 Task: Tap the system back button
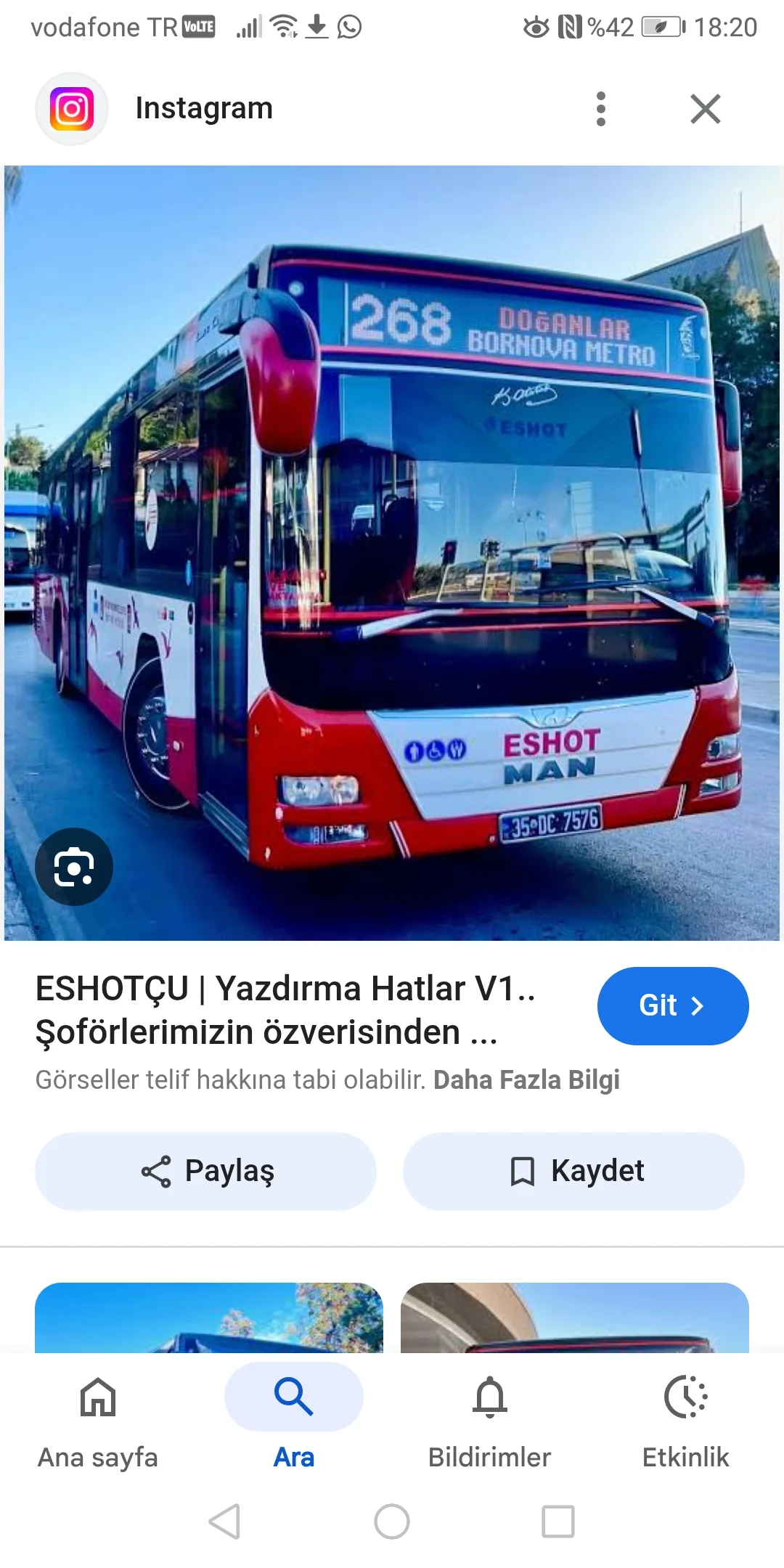tap(224, 1521)
